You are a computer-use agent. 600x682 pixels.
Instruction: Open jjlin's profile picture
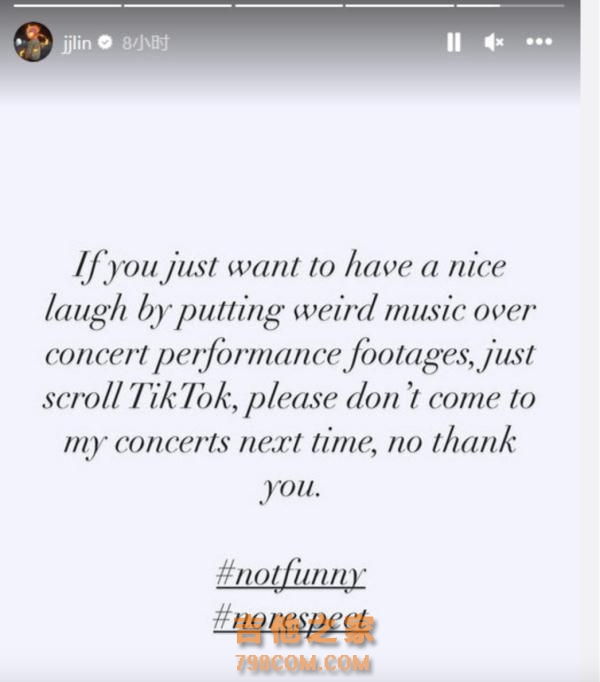(x=33, y=43)
